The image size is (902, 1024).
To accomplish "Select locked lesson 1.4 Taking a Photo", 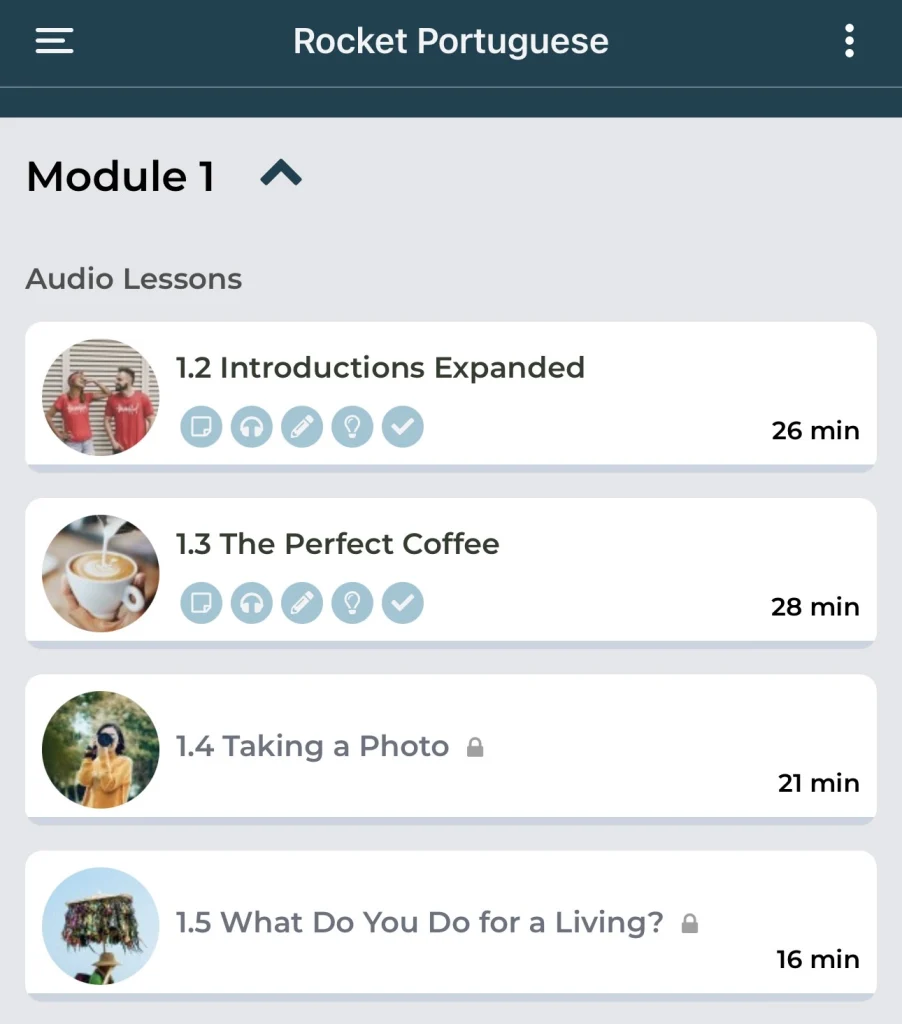I will 312,747.
